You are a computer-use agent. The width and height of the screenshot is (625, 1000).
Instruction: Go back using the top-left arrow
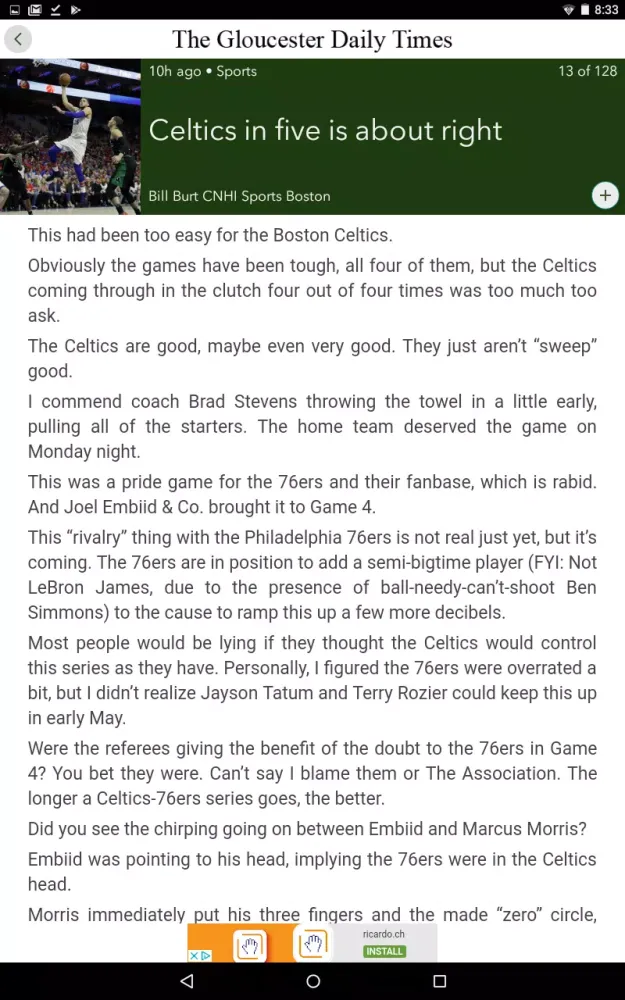pos(18,40)
